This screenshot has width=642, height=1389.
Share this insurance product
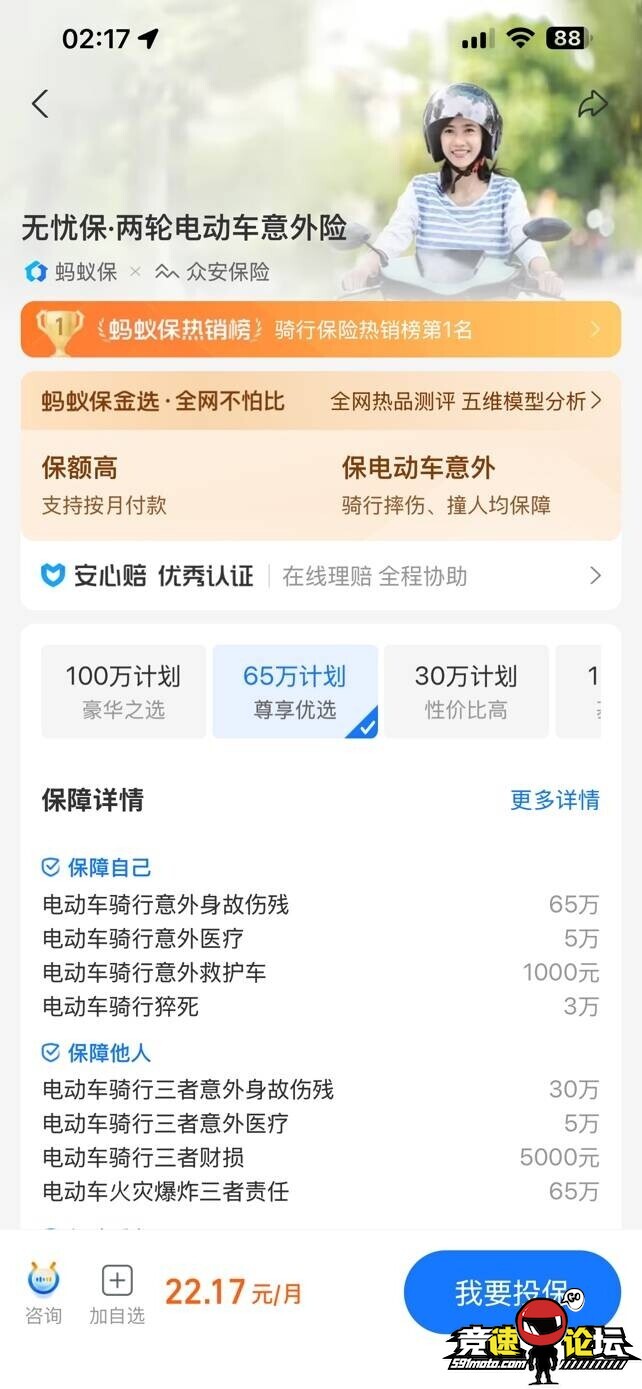point(592,104)
